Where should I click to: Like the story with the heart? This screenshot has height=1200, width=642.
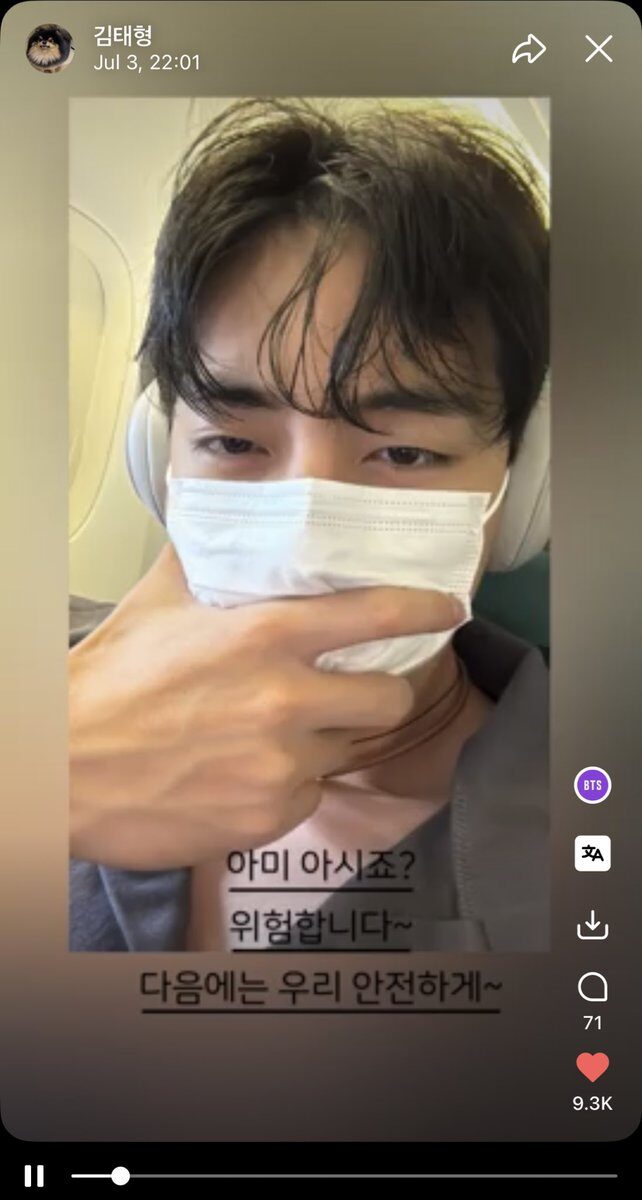(592, 1068)
